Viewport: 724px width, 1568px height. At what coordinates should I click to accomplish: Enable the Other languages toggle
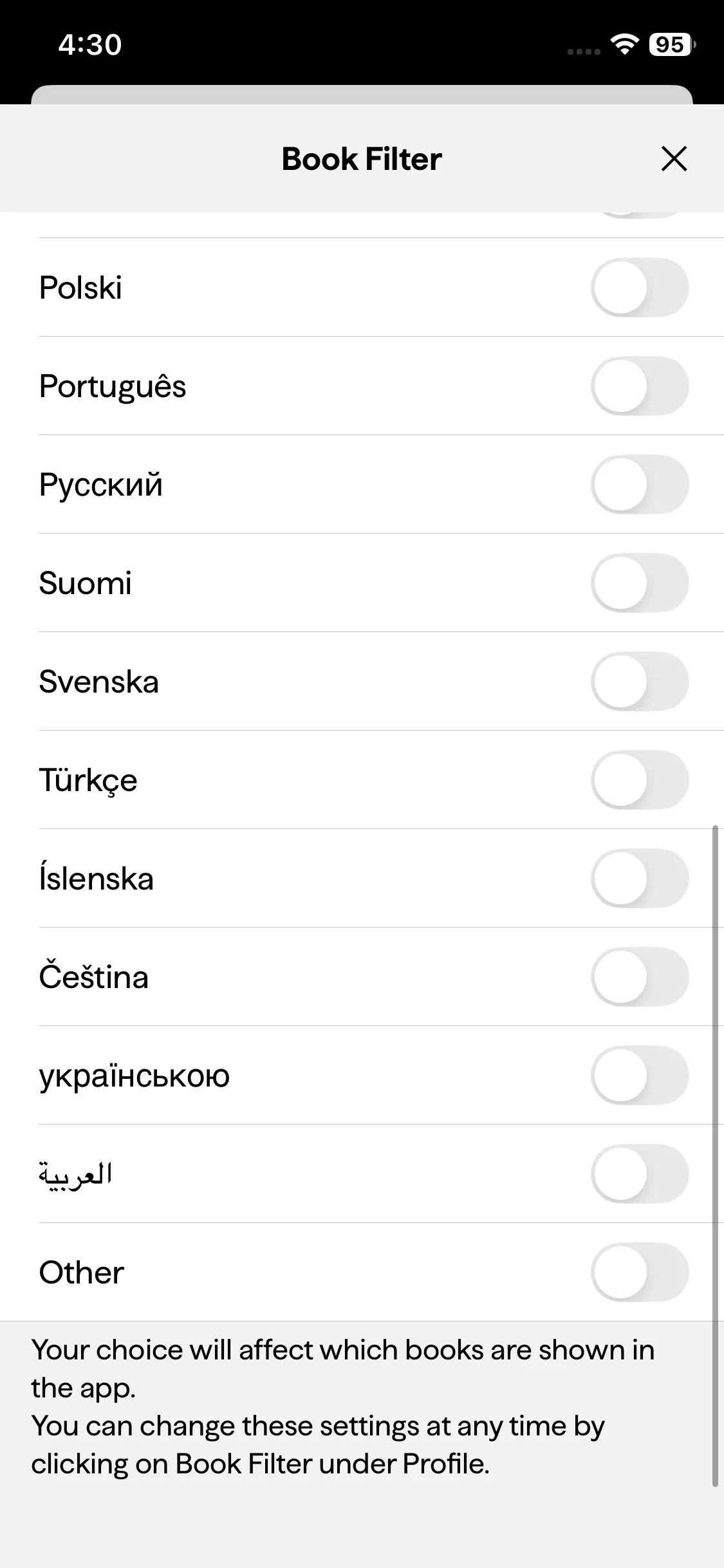tap(640, 1272)
